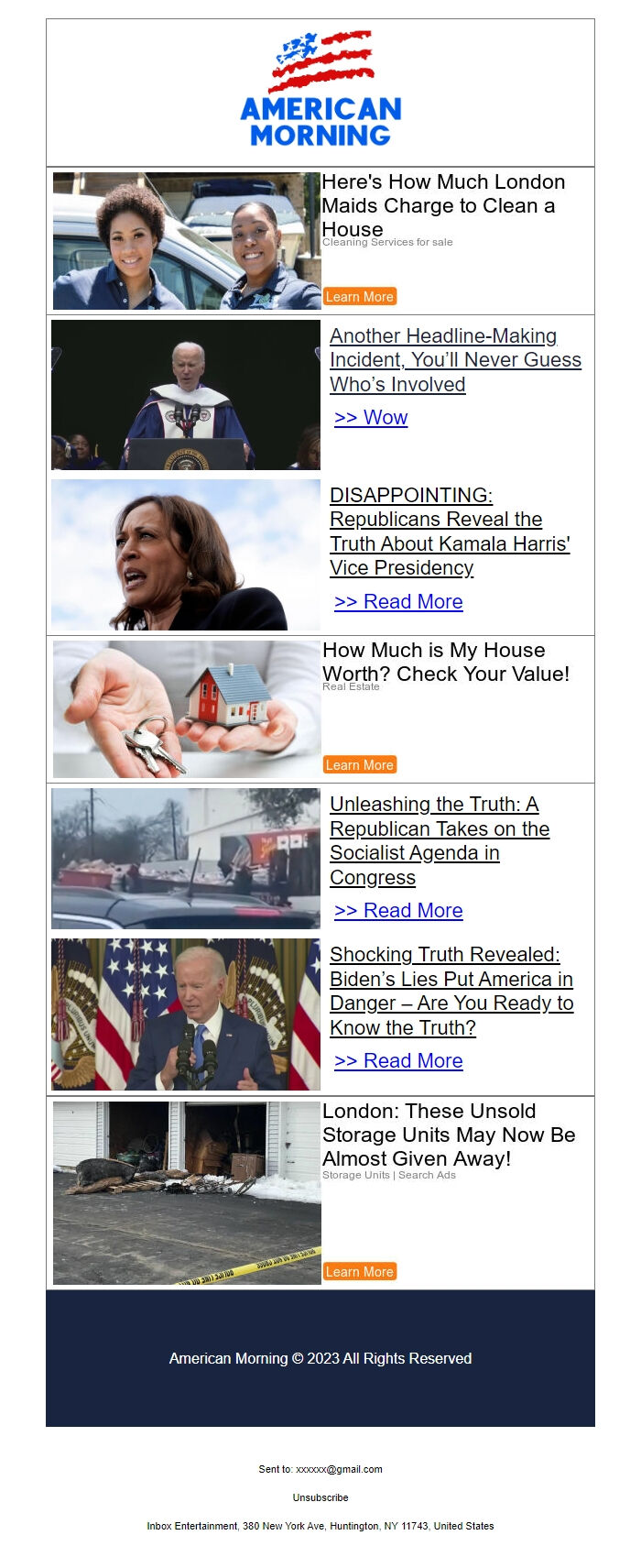Viewport: 641px width, 1568px height.
Task: Open 'Another Headline-Making Incident' headline link
Action: click(x=454, y=360)
